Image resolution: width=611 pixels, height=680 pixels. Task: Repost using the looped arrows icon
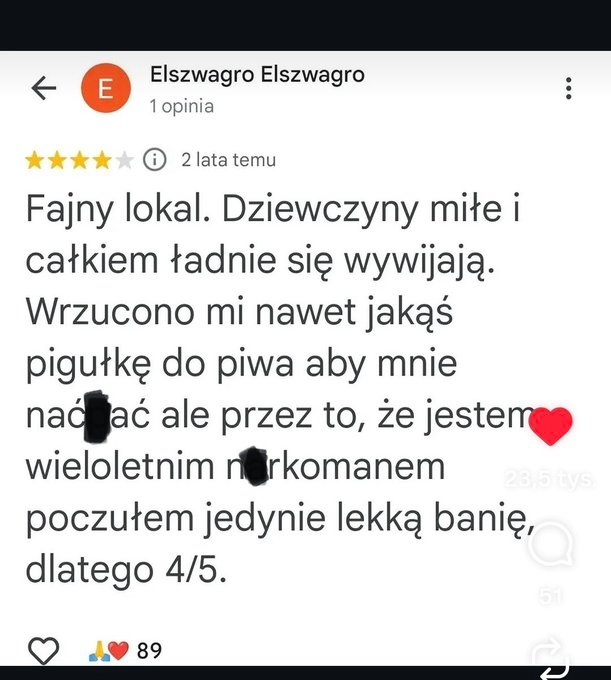click(553, 655)
